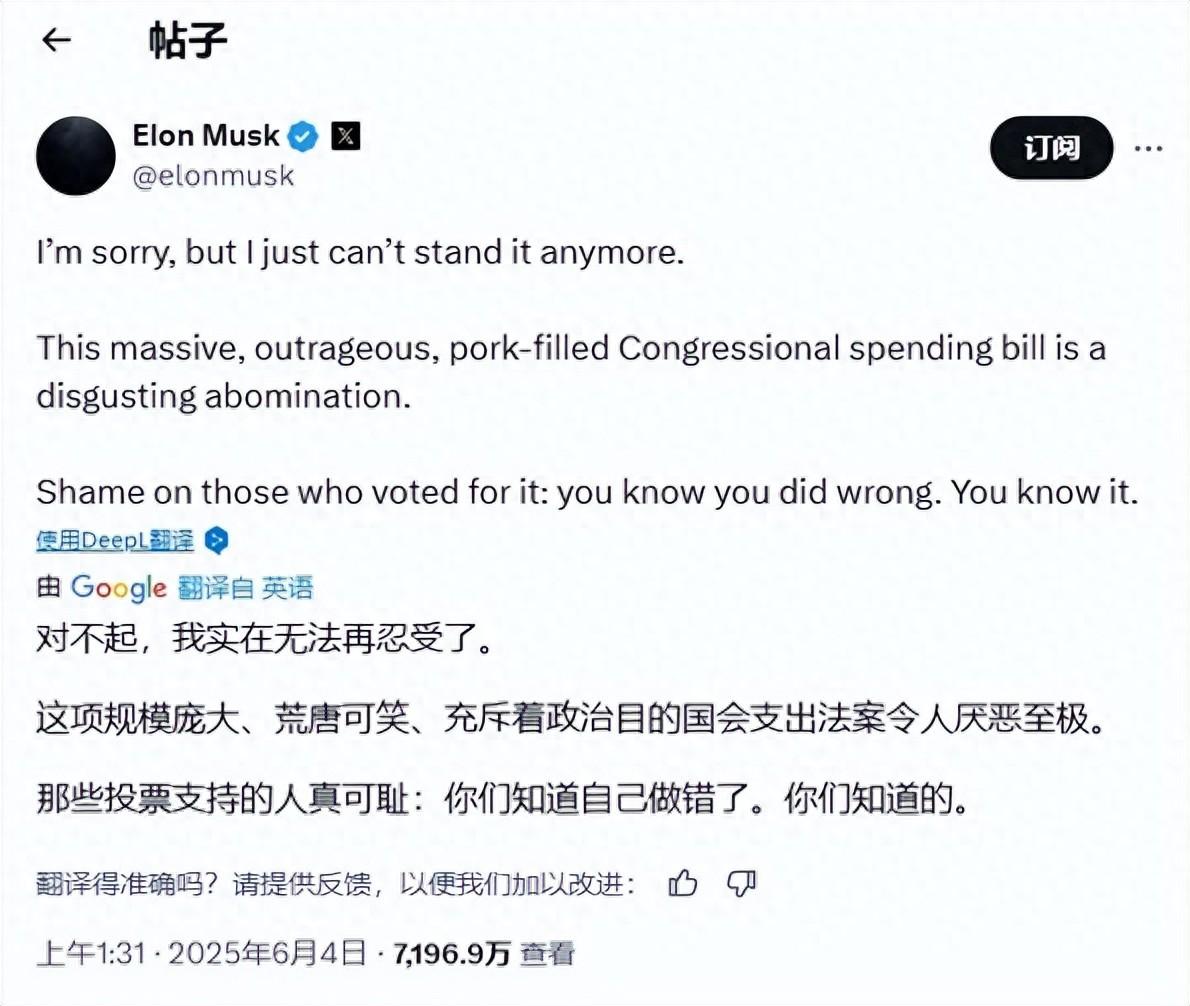Open the post's overflow menu
This screenshot has width=1190, height=1006.
click(1147, 148)
